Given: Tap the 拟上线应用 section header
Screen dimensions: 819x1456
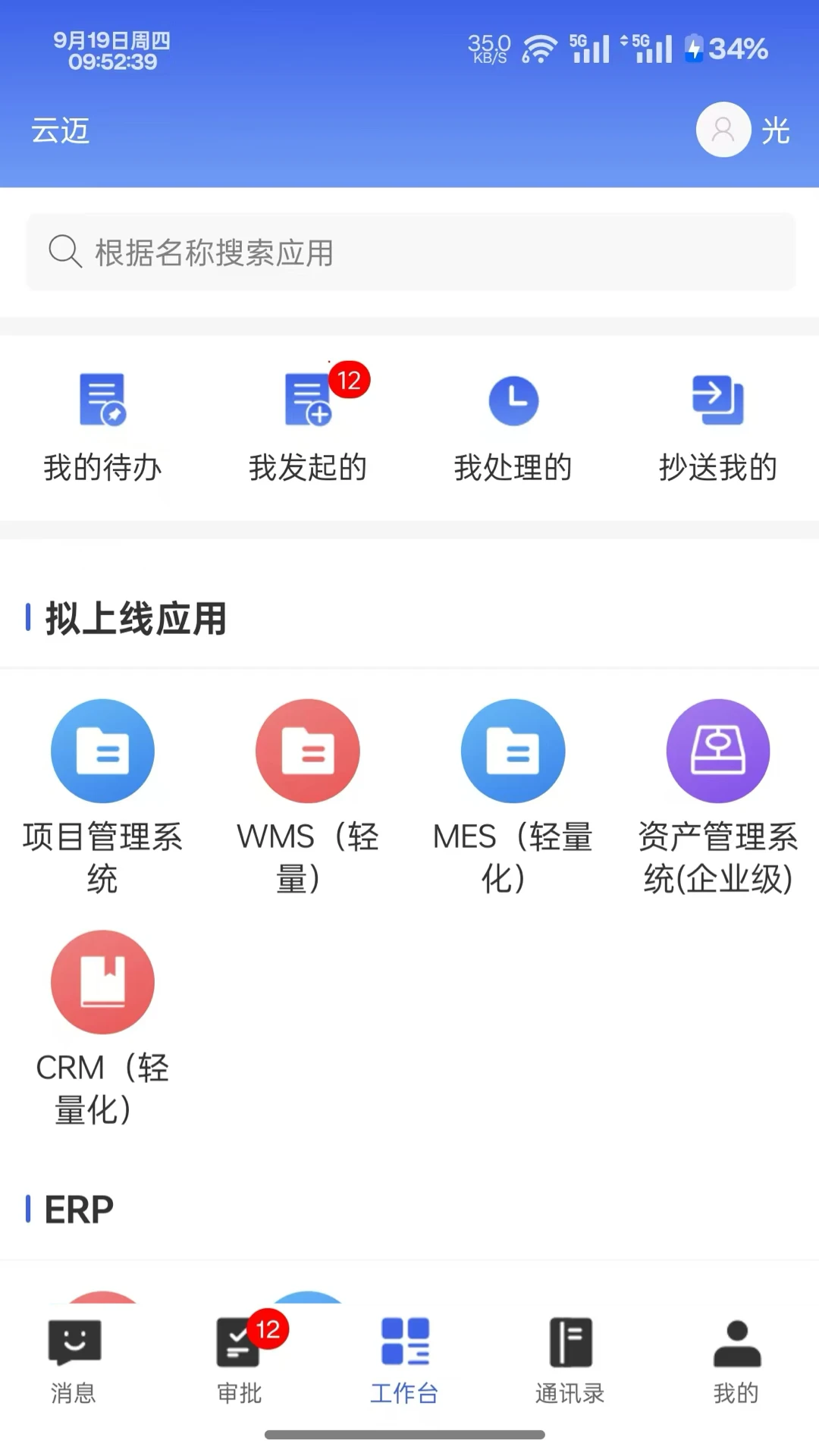Looking at the screenshot, I should point(135,618).
